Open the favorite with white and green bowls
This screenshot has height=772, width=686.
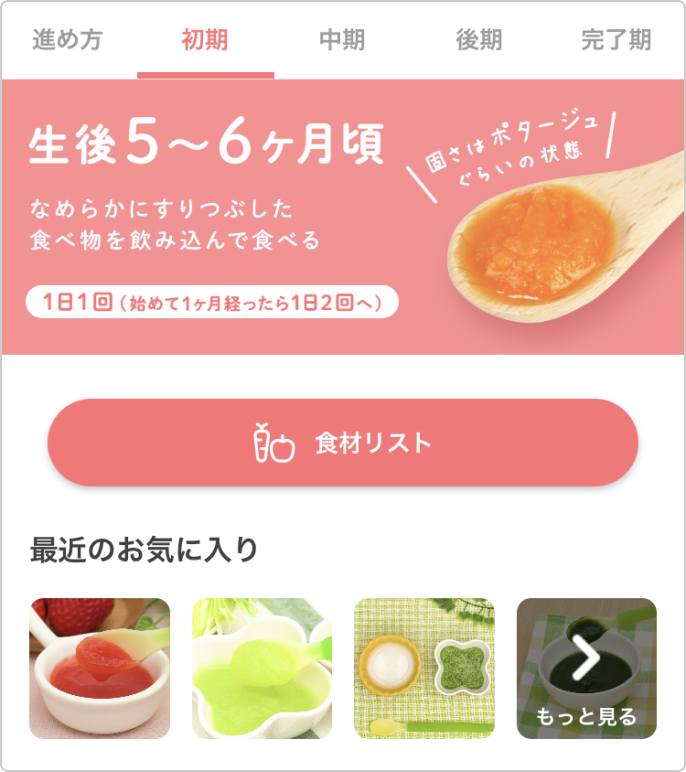424,668
